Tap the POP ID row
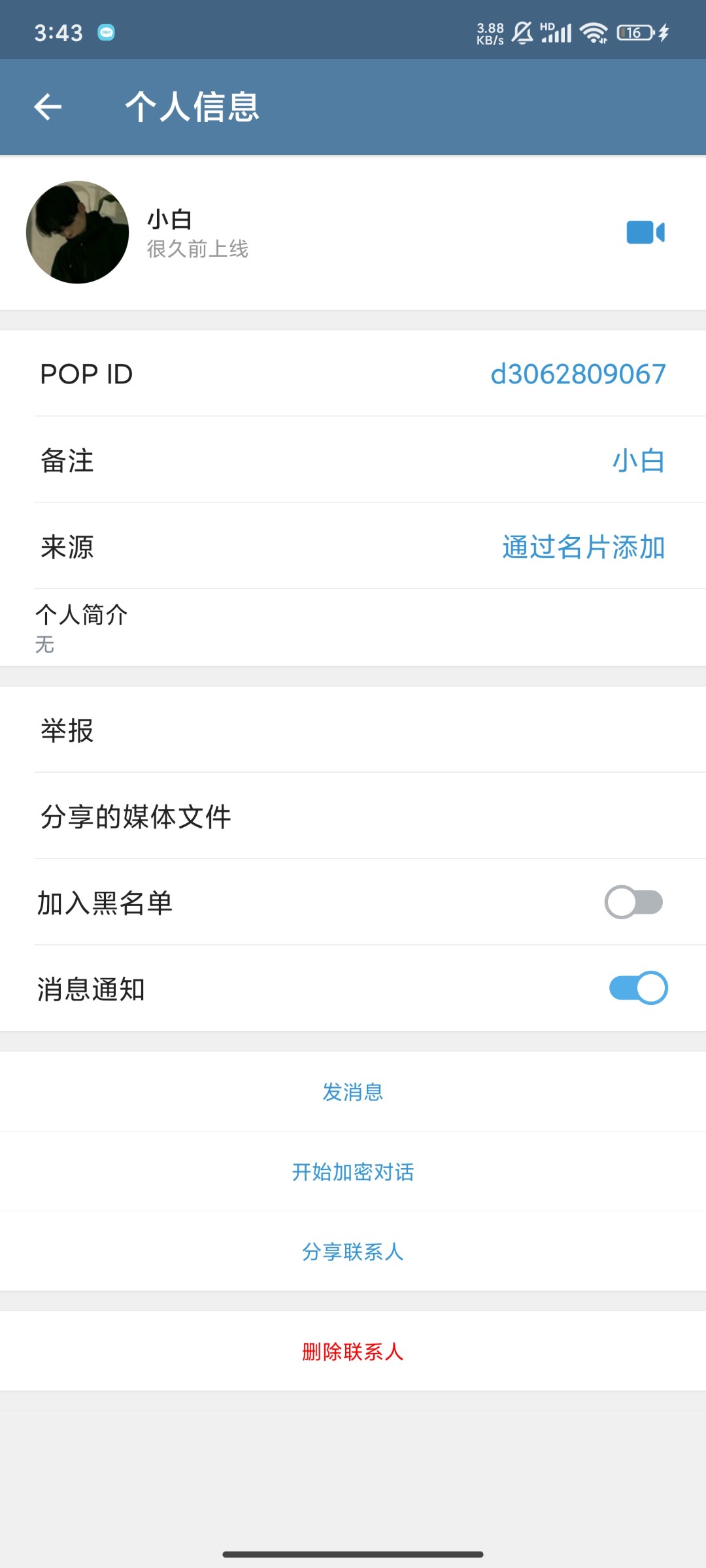 coord(353,374)
